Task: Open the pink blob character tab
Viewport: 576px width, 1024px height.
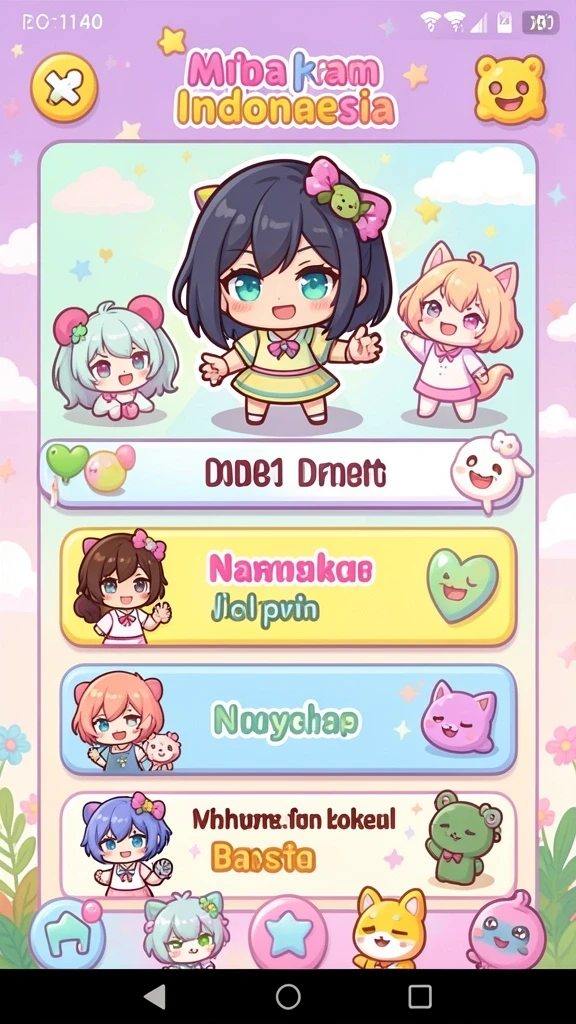Action: pyautogui.click(x=507, y=930)
